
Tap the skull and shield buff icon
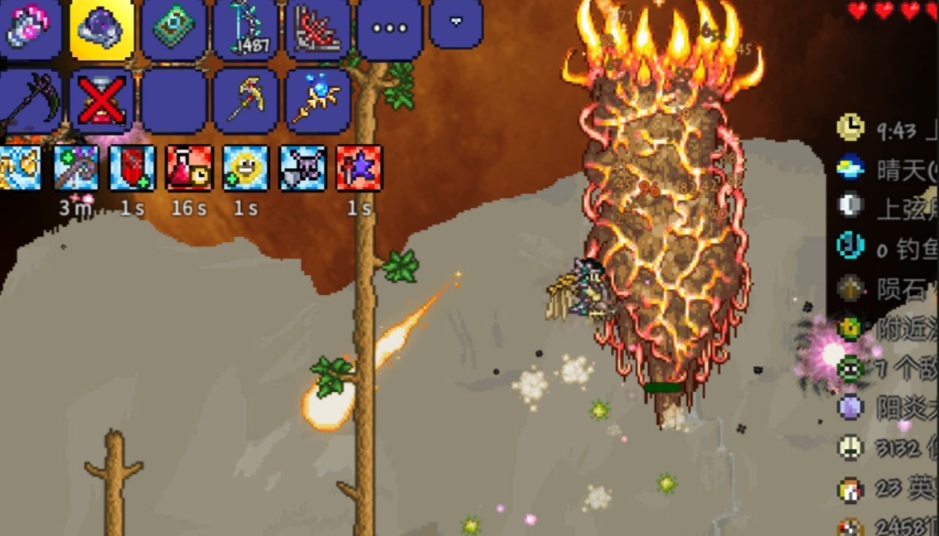[x=302, y=167]
